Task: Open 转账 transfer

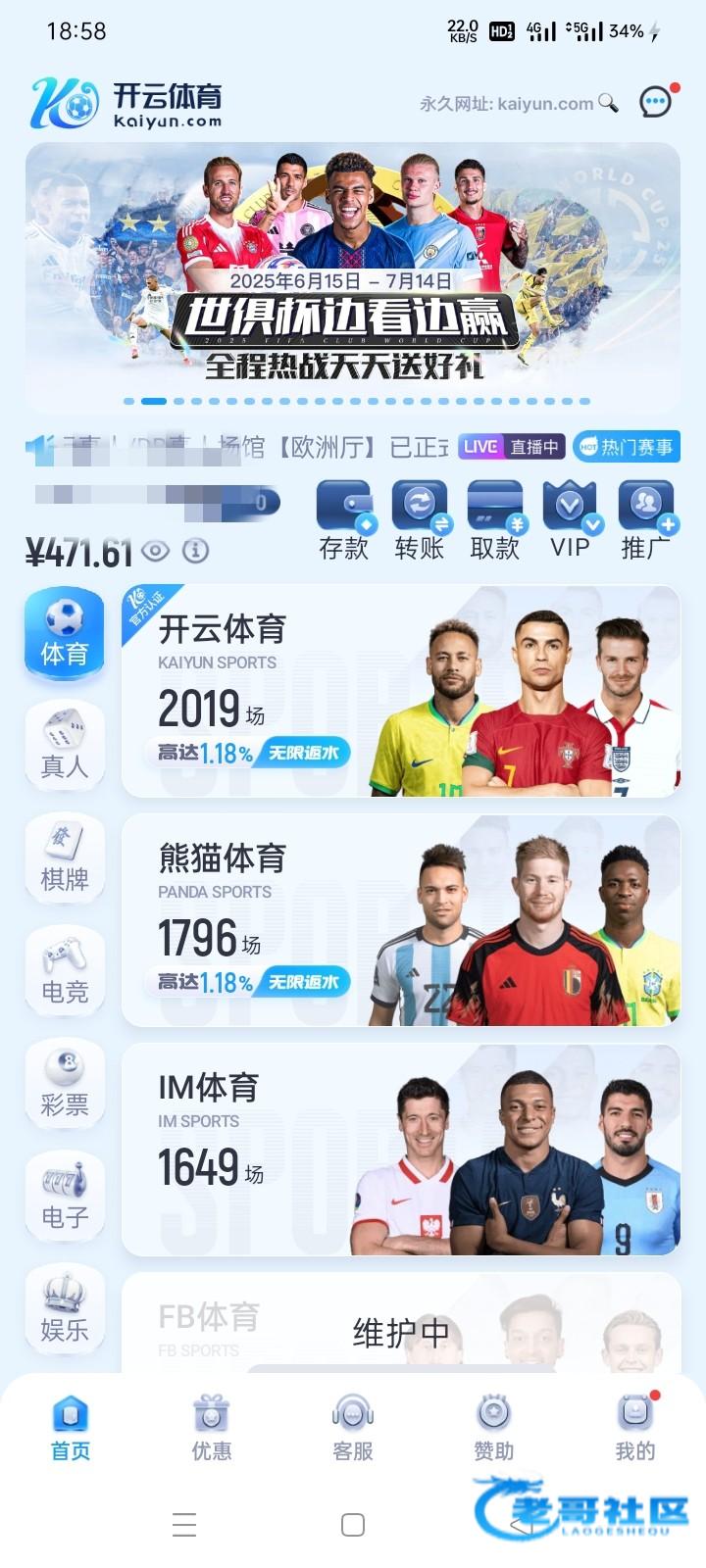Action: [420, 520]
